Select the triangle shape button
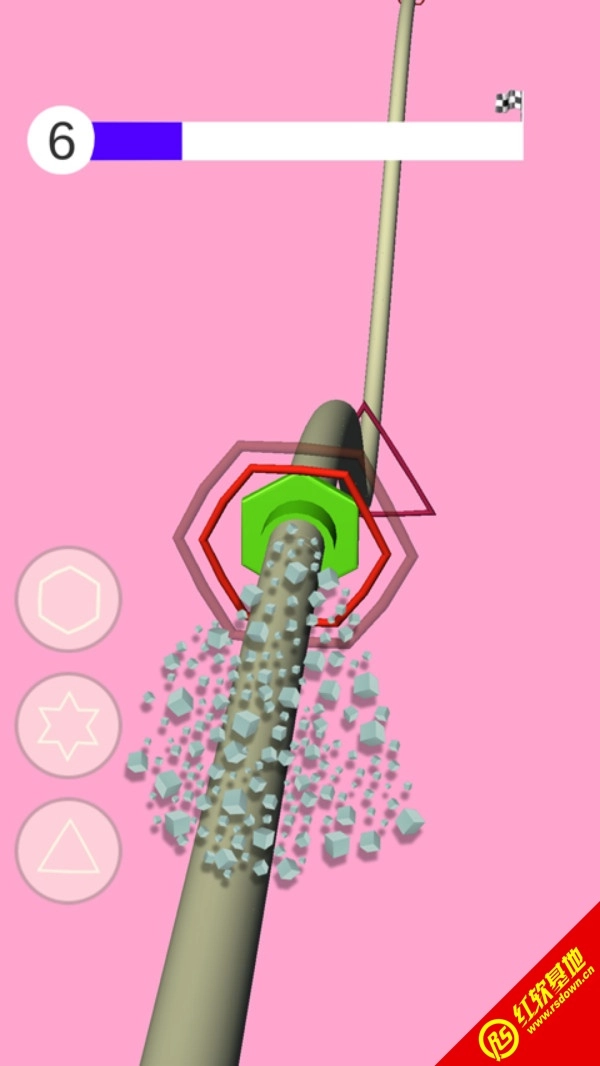 coord(68,851)
